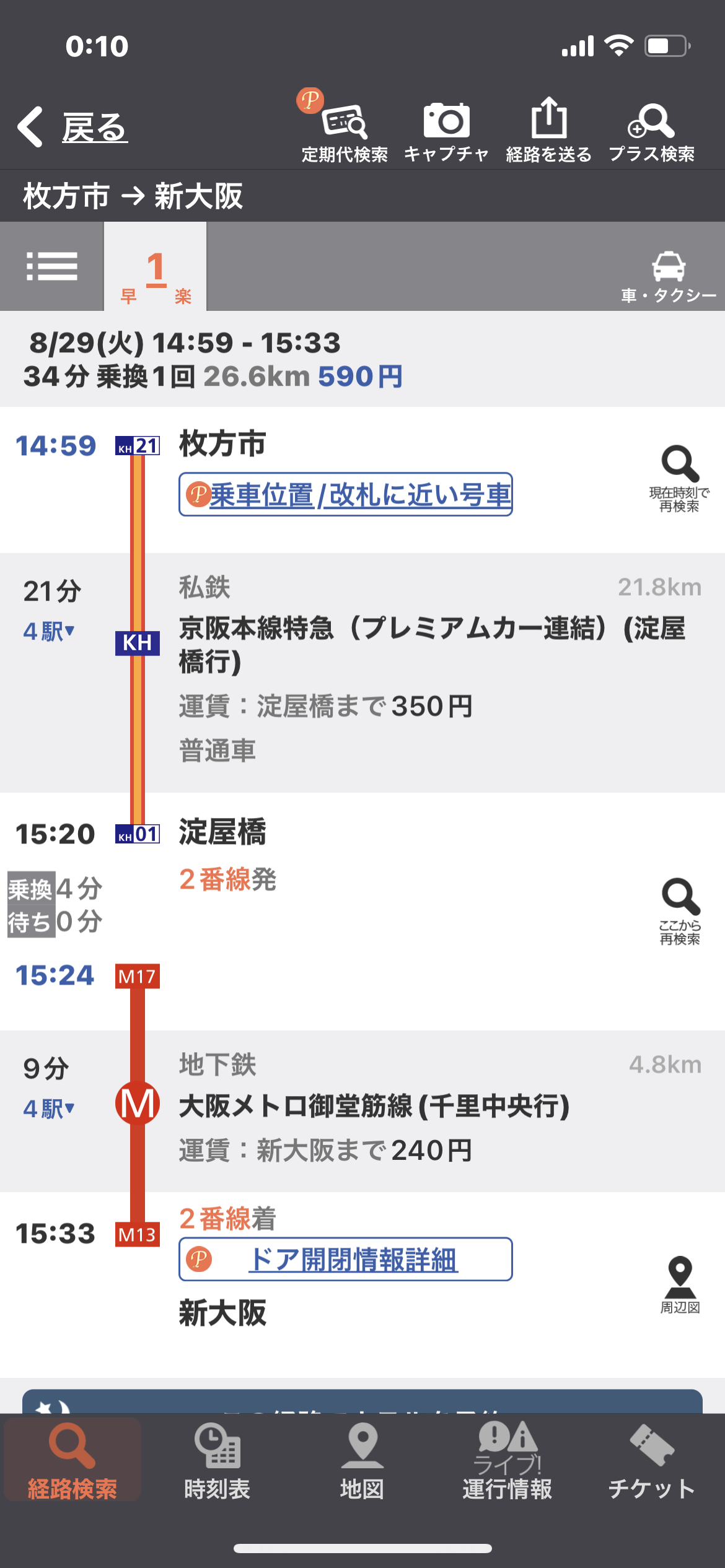
Task: Open プラス検索
Action: pyautogui.click(x=651, y=131)
